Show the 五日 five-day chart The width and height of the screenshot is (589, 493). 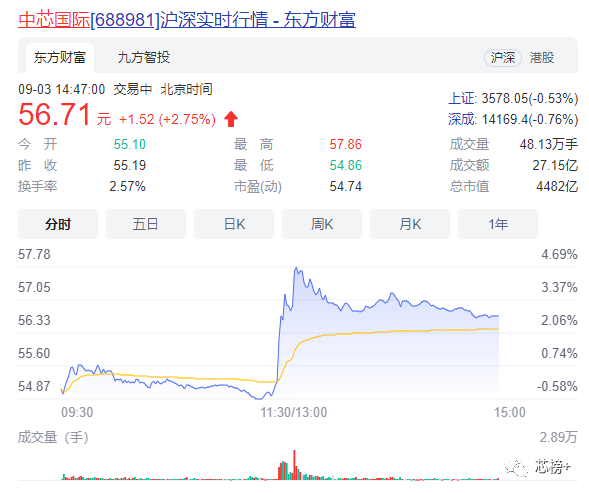pyautogui.click(x=146, y=224)
